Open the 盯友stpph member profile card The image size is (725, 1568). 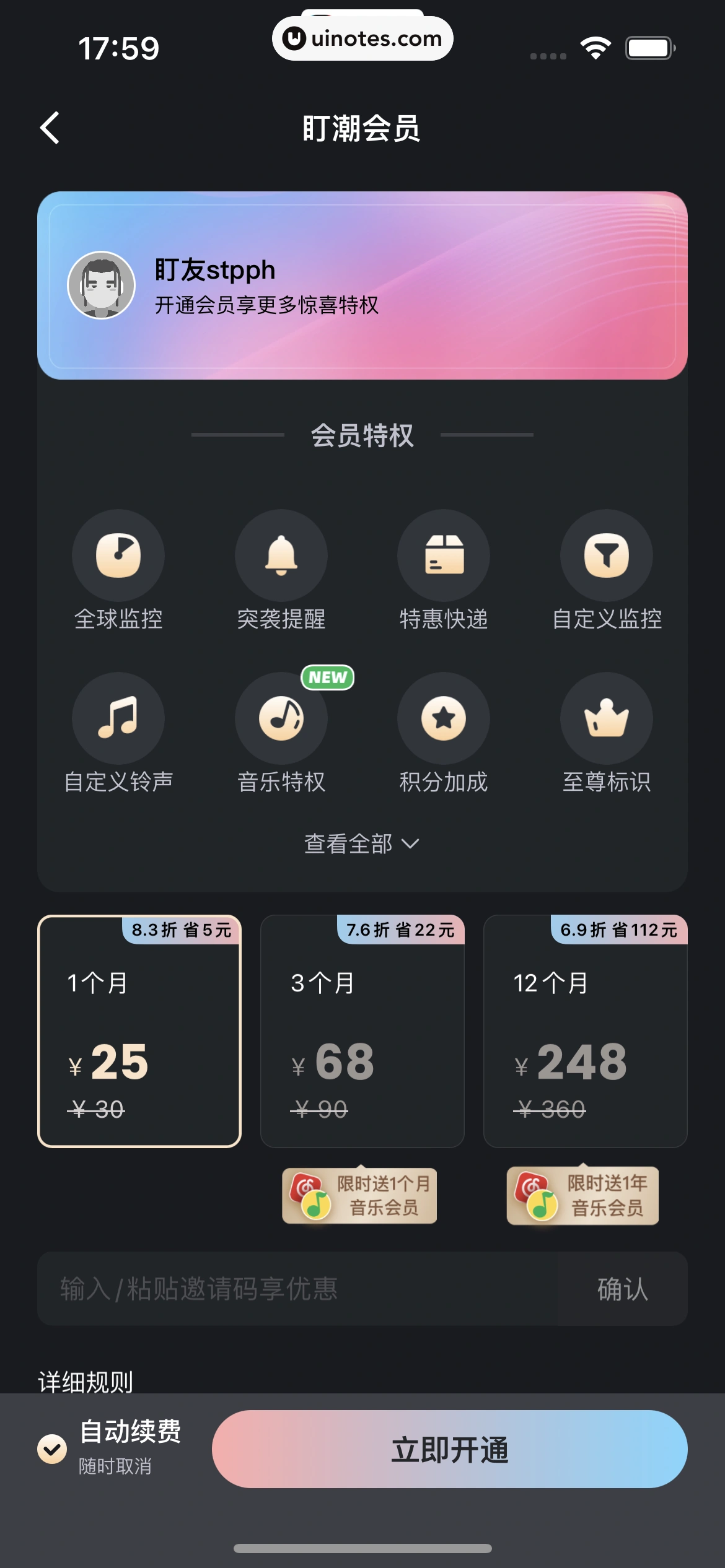[x=362, y=285]
